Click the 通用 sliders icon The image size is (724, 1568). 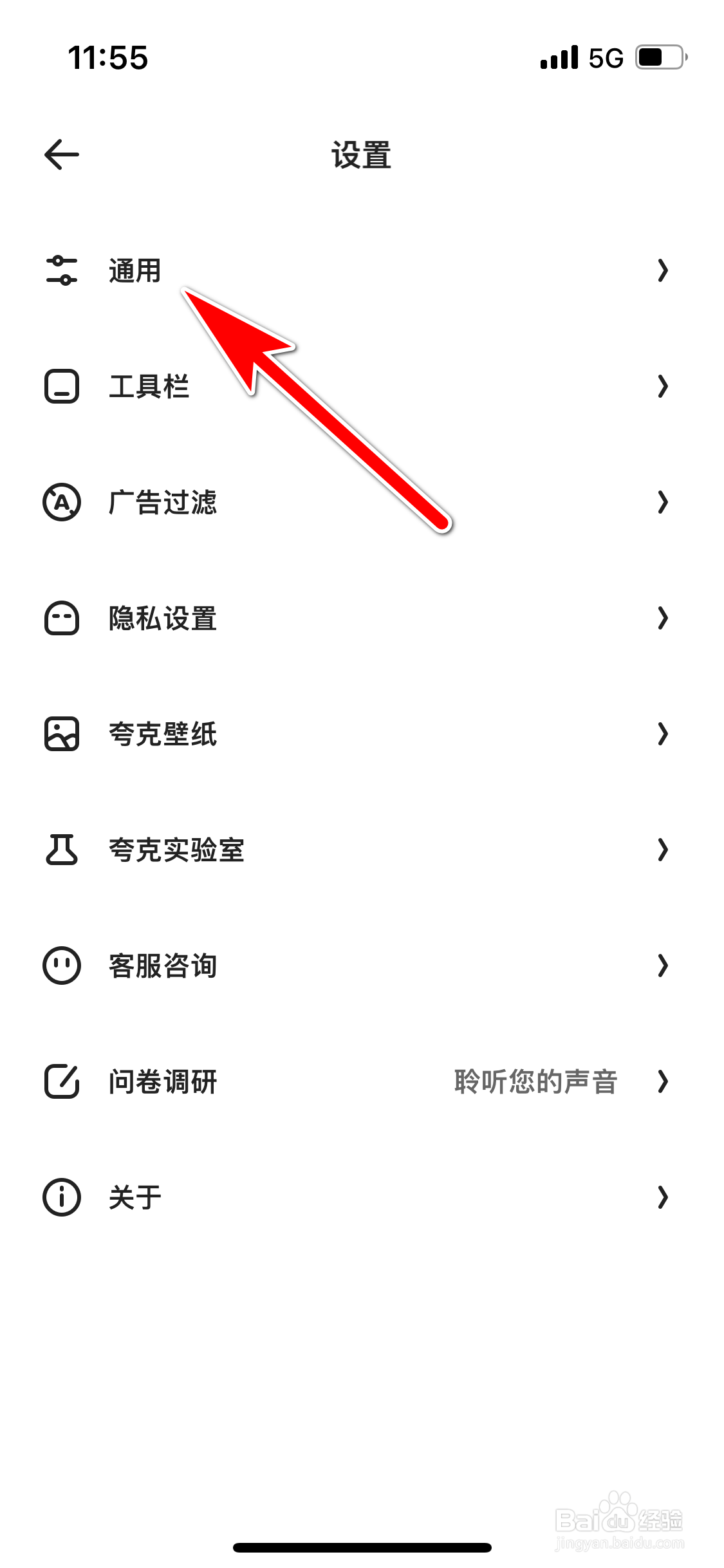click(61, 270)
